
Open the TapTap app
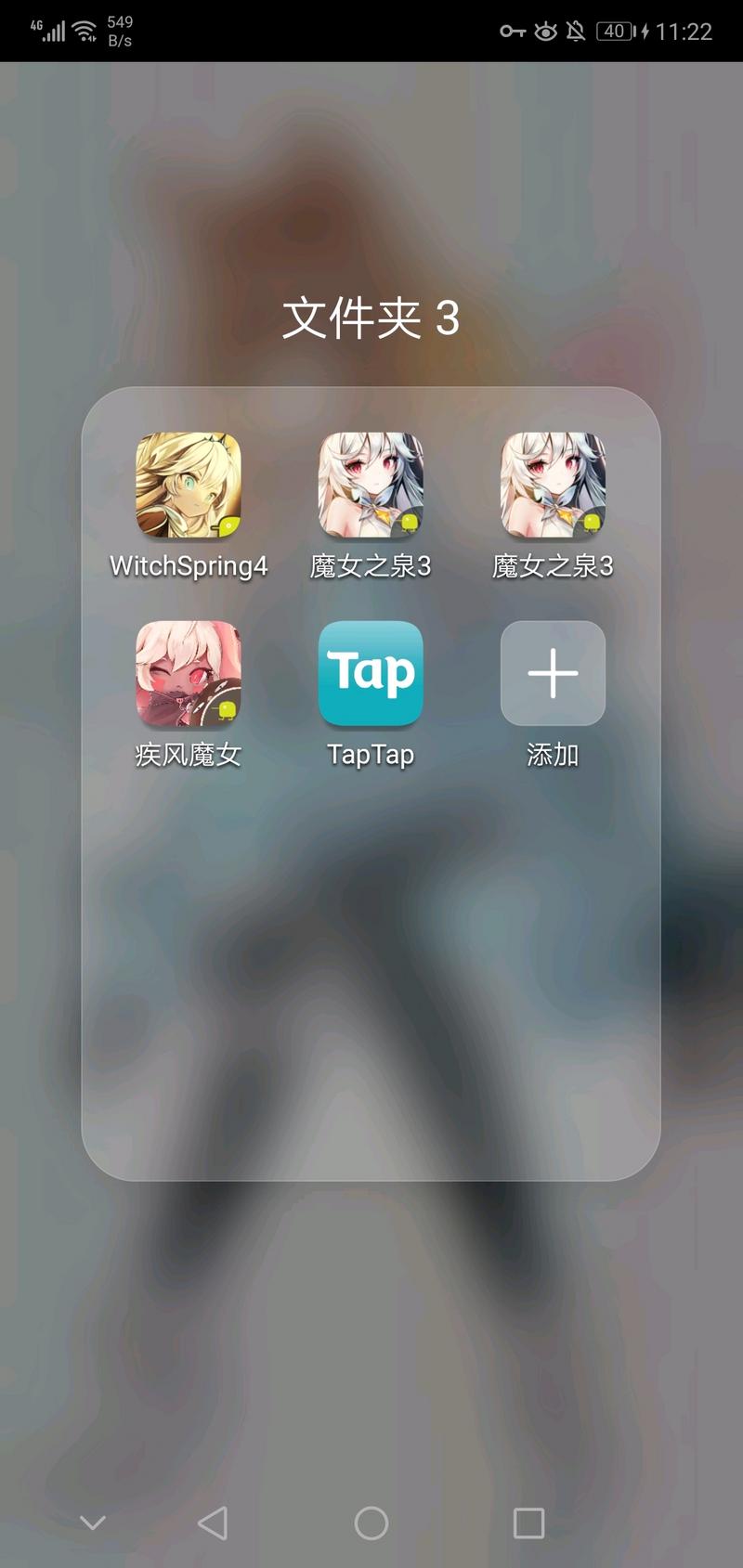(x=371, y=674)
